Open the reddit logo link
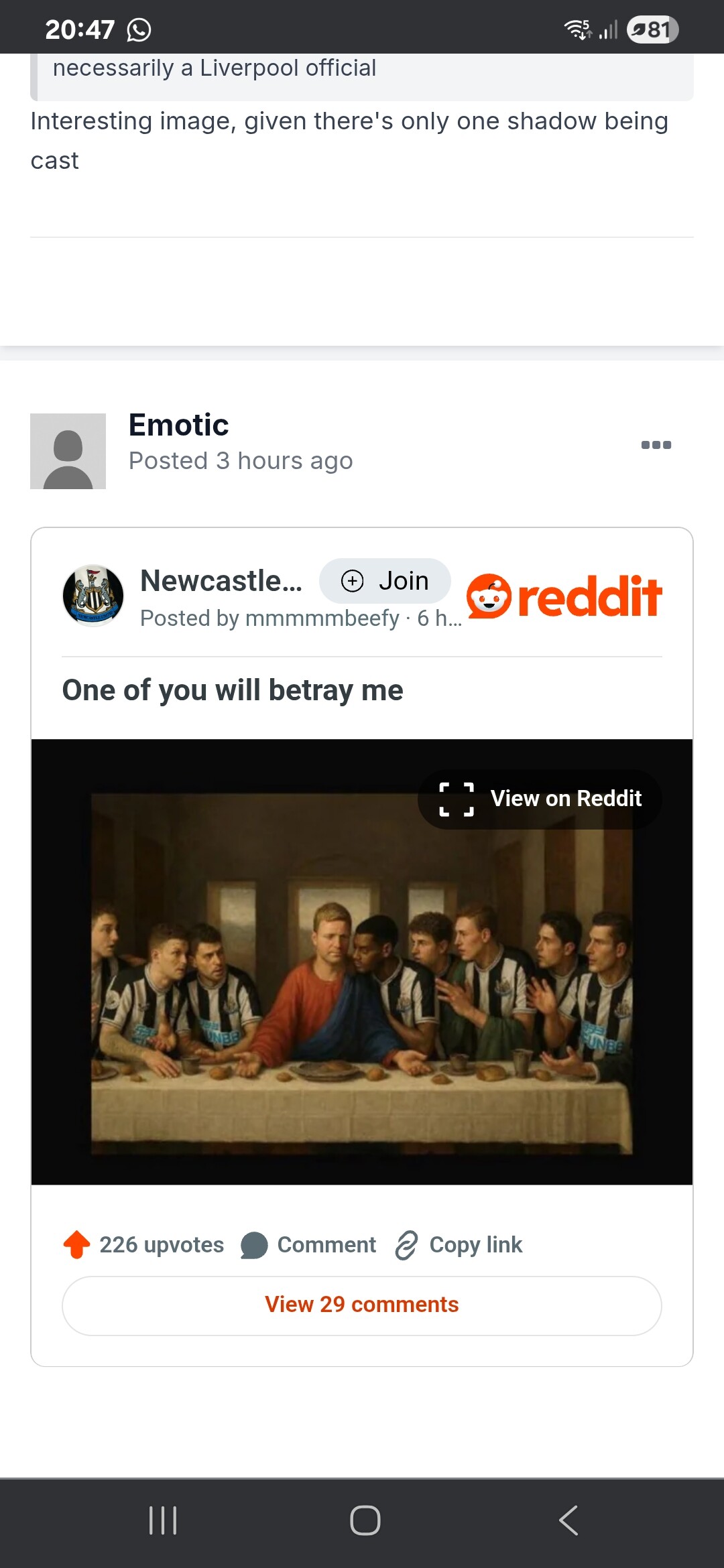 point(564,596)
